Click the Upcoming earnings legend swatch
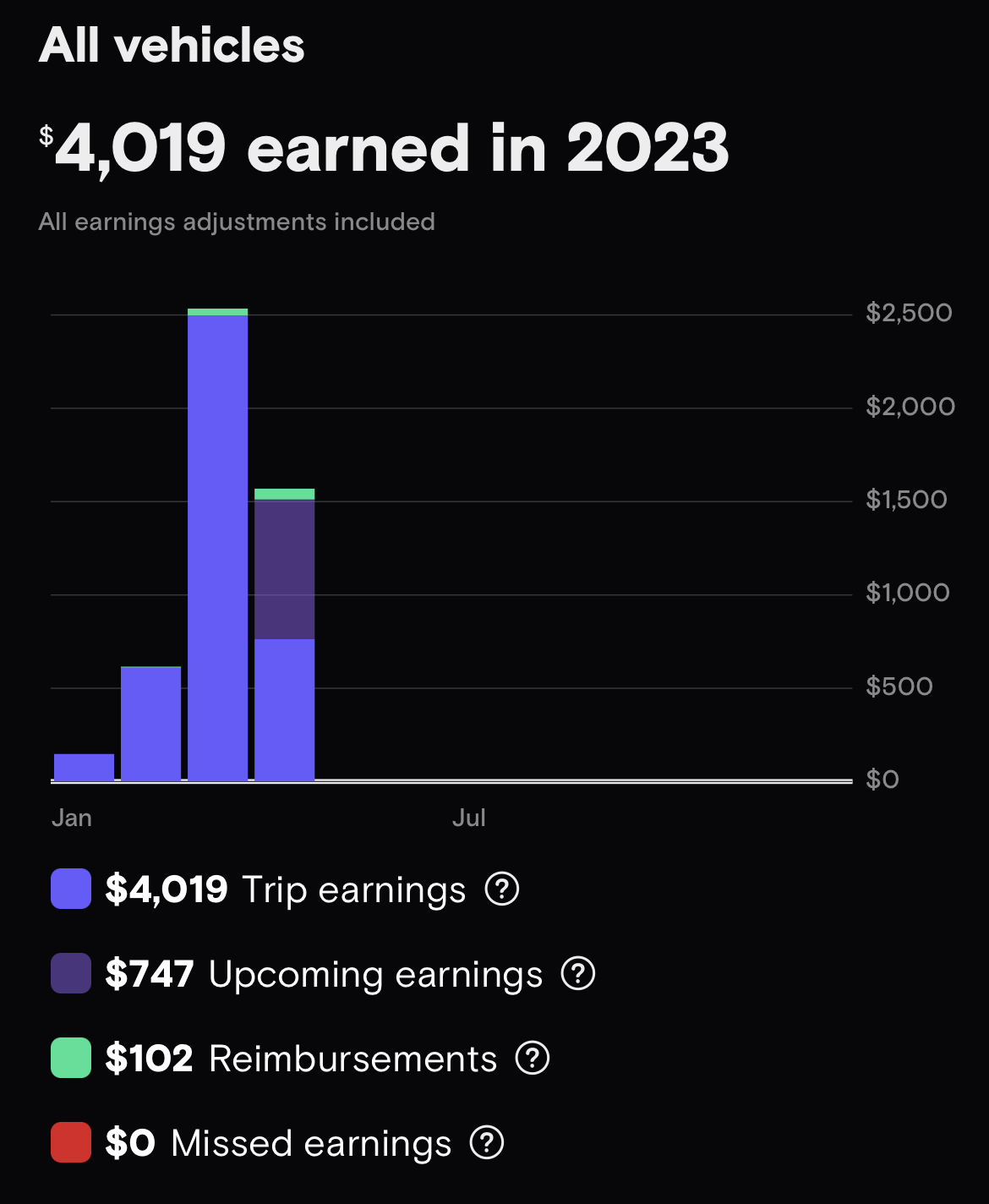Screen dimensions: 989x1204 pos(71,974)
